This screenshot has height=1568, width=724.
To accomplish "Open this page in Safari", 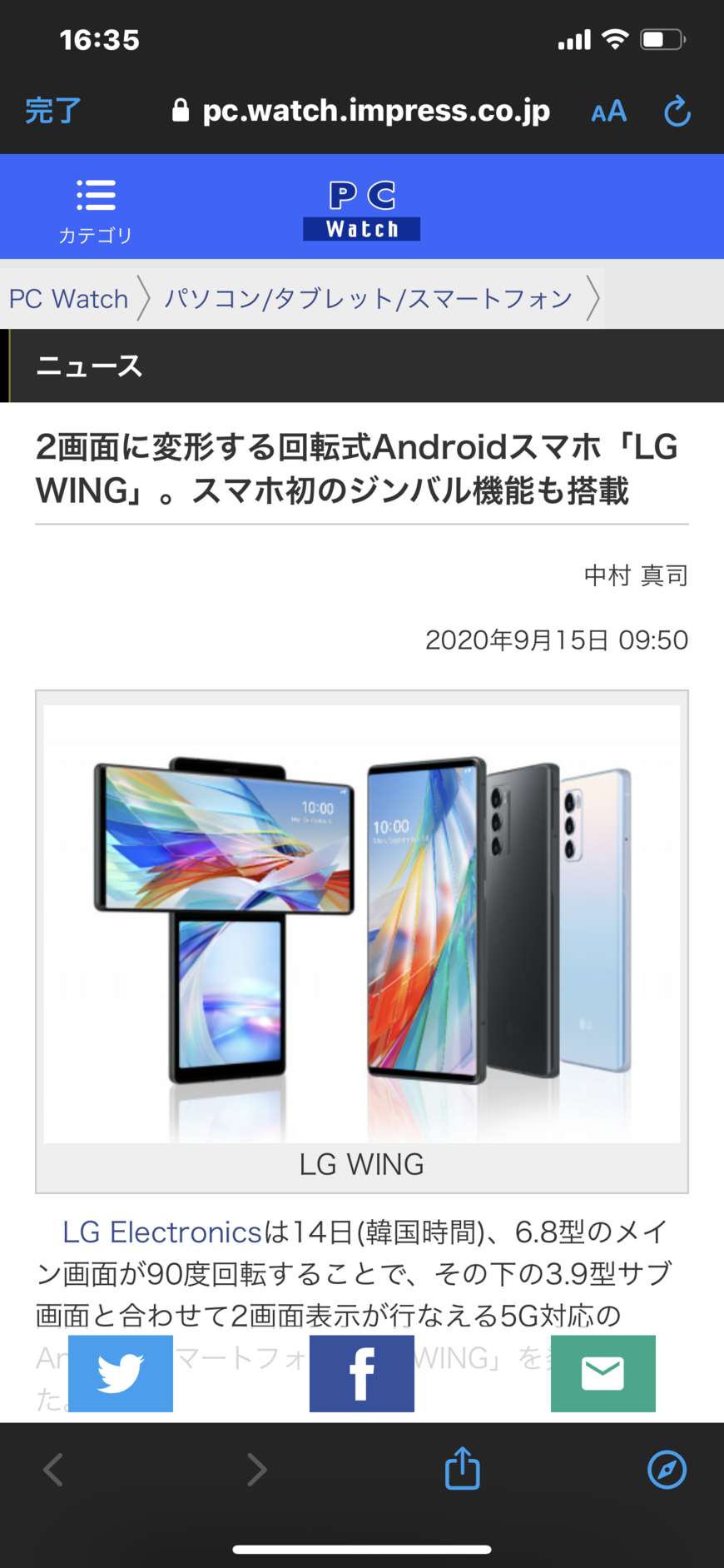I will pos(667,1470).
